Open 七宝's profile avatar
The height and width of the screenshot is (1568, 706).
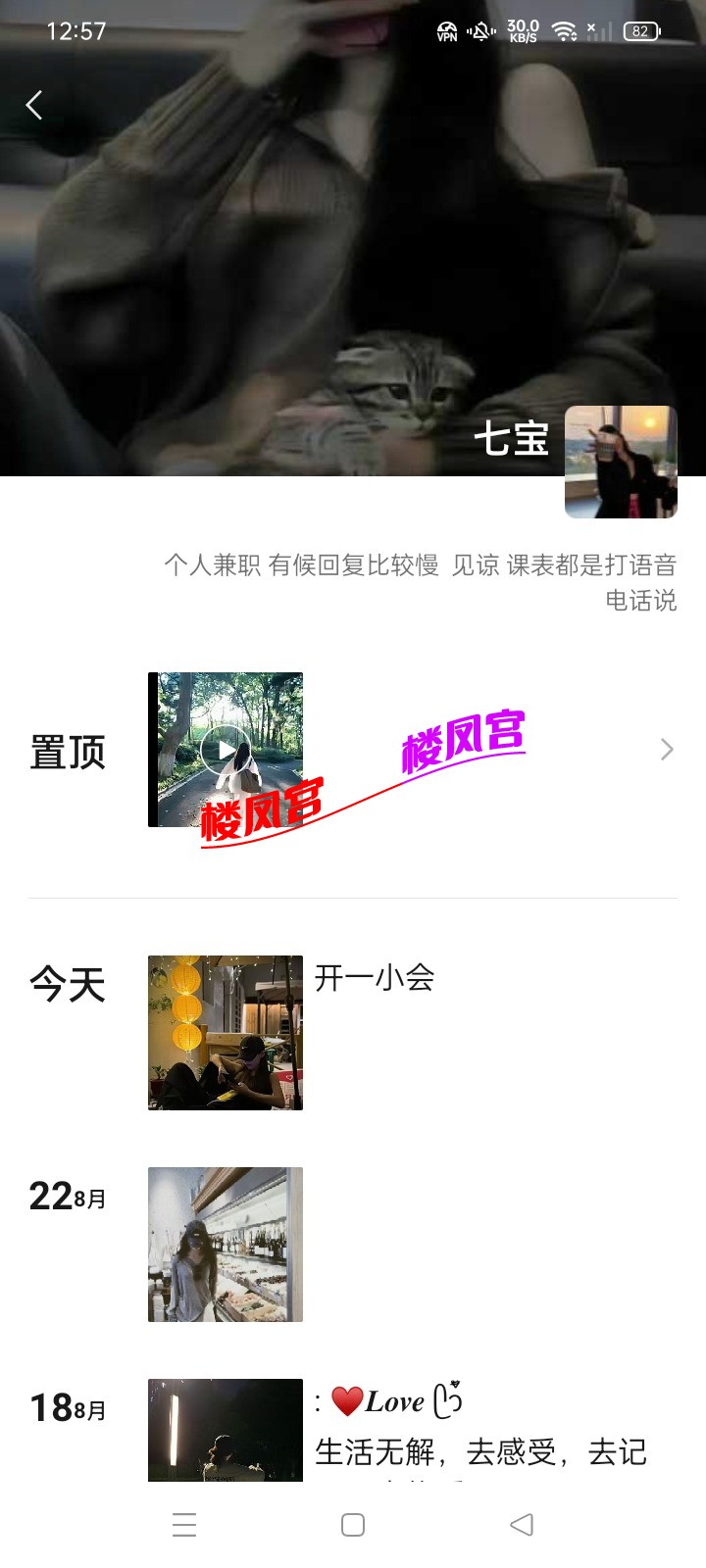point(621,462)
